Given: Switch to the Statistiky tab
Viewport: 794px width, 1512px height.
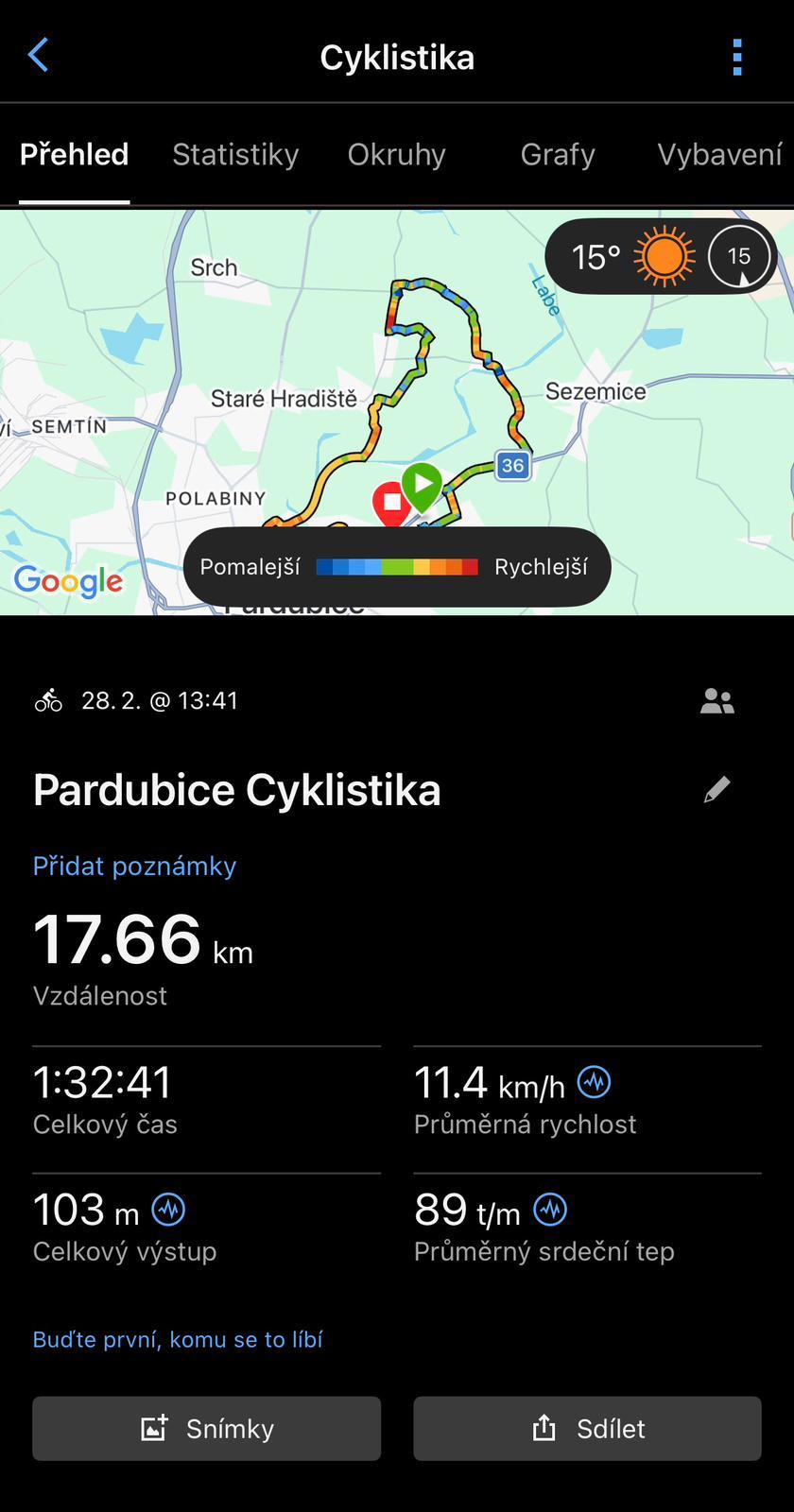Looking at the screenshot, I should pyautogui.click(x=235, y=155).
